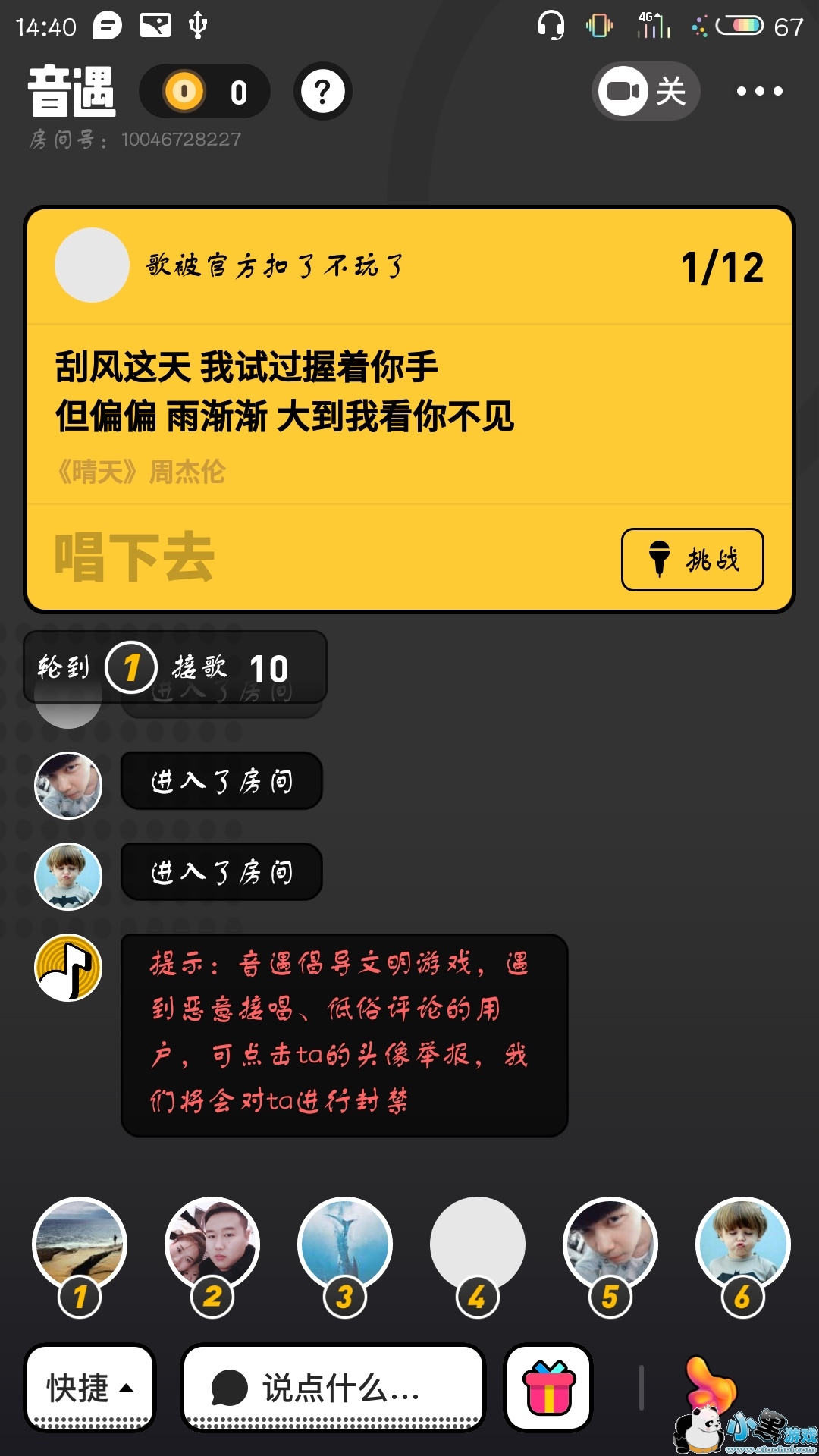View player 2's avatar profile
819x1456 pixels.
point(212,1245)
